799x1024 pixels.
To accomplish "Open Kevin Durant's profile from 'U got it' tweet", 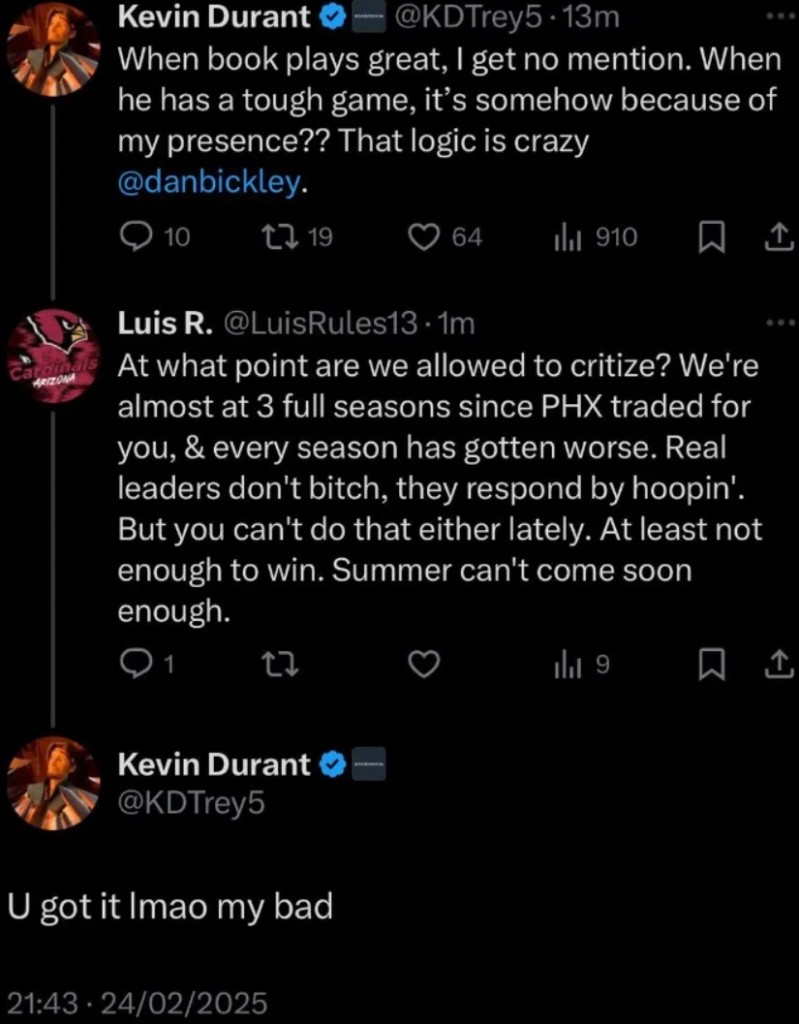I will pos(53,783).
